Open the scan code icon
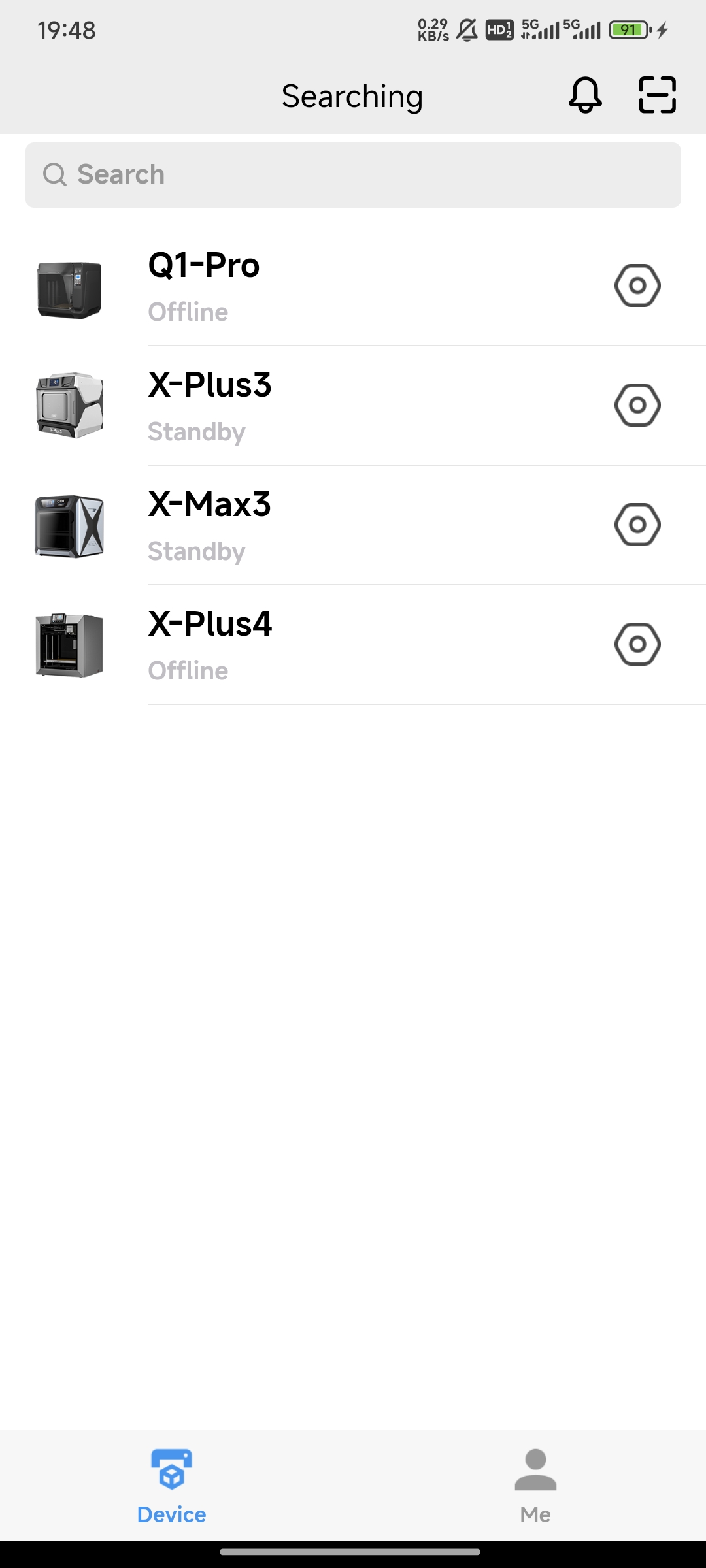Screen dimensions: 706x1568 click(657, 95)
